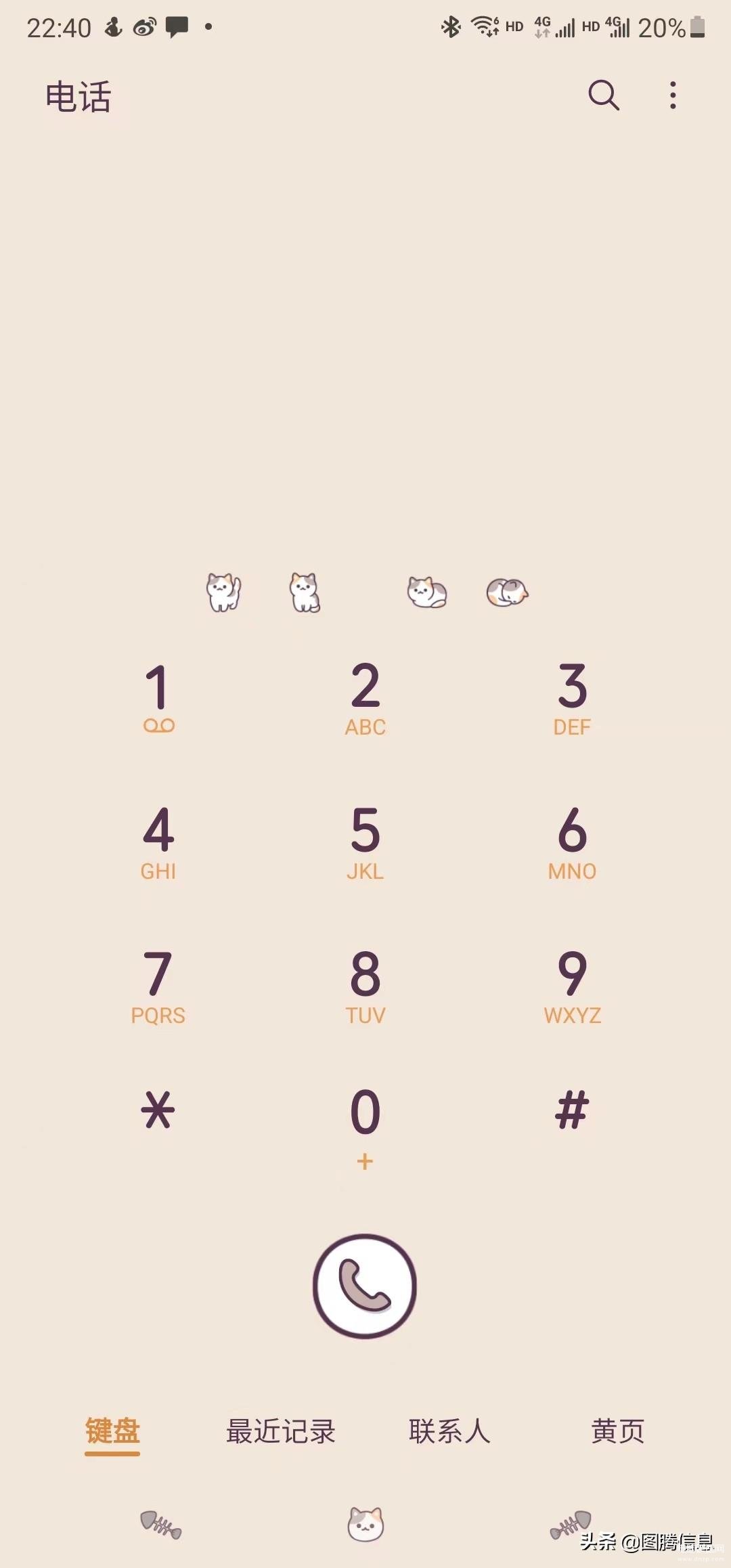Start the call with the phone button
This screenshot has width=731, height=1568.
pos(365,1286)
